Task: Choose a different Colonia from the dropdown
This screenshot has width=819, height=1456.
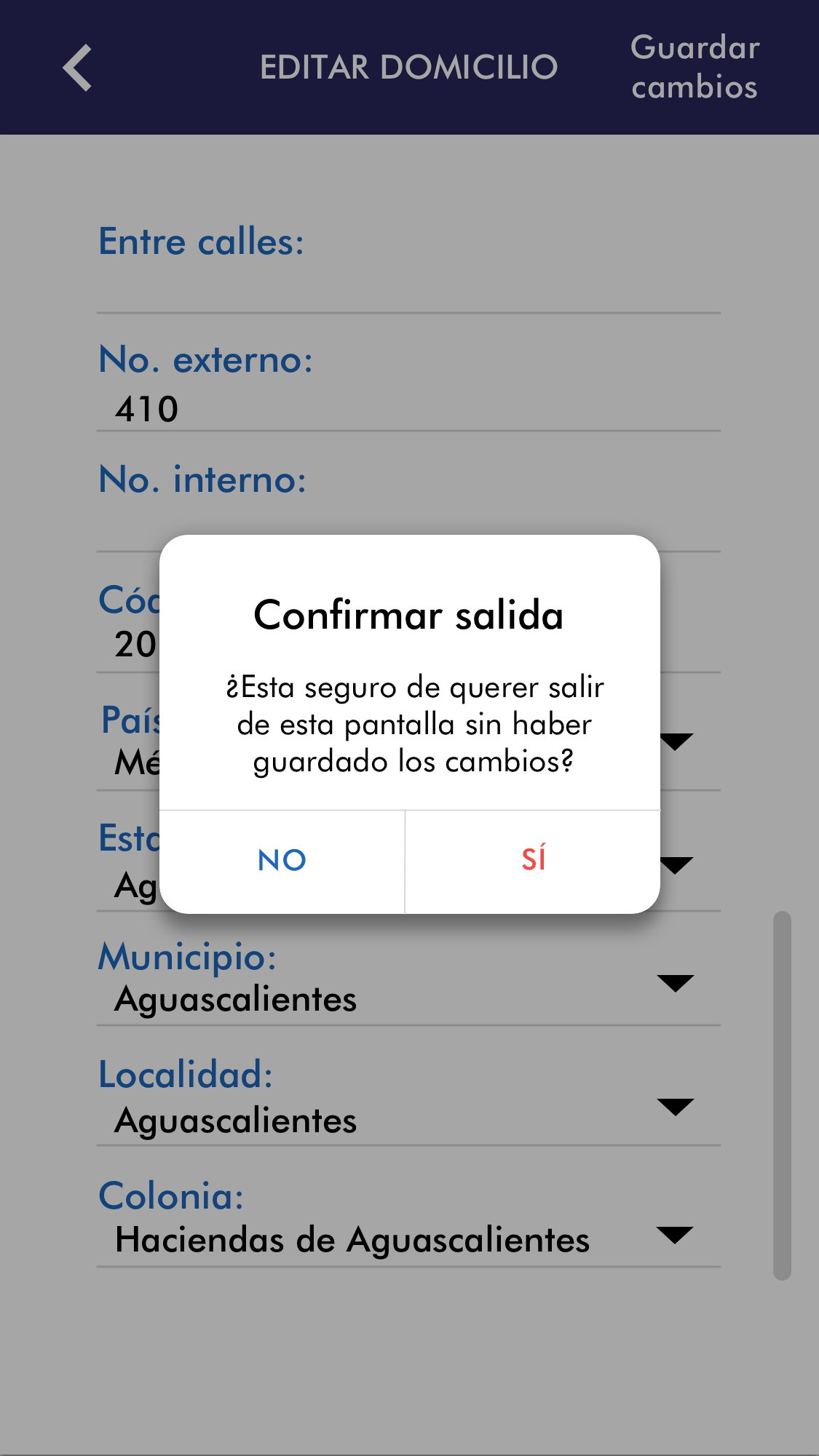Action: [x=674, y=1236]
